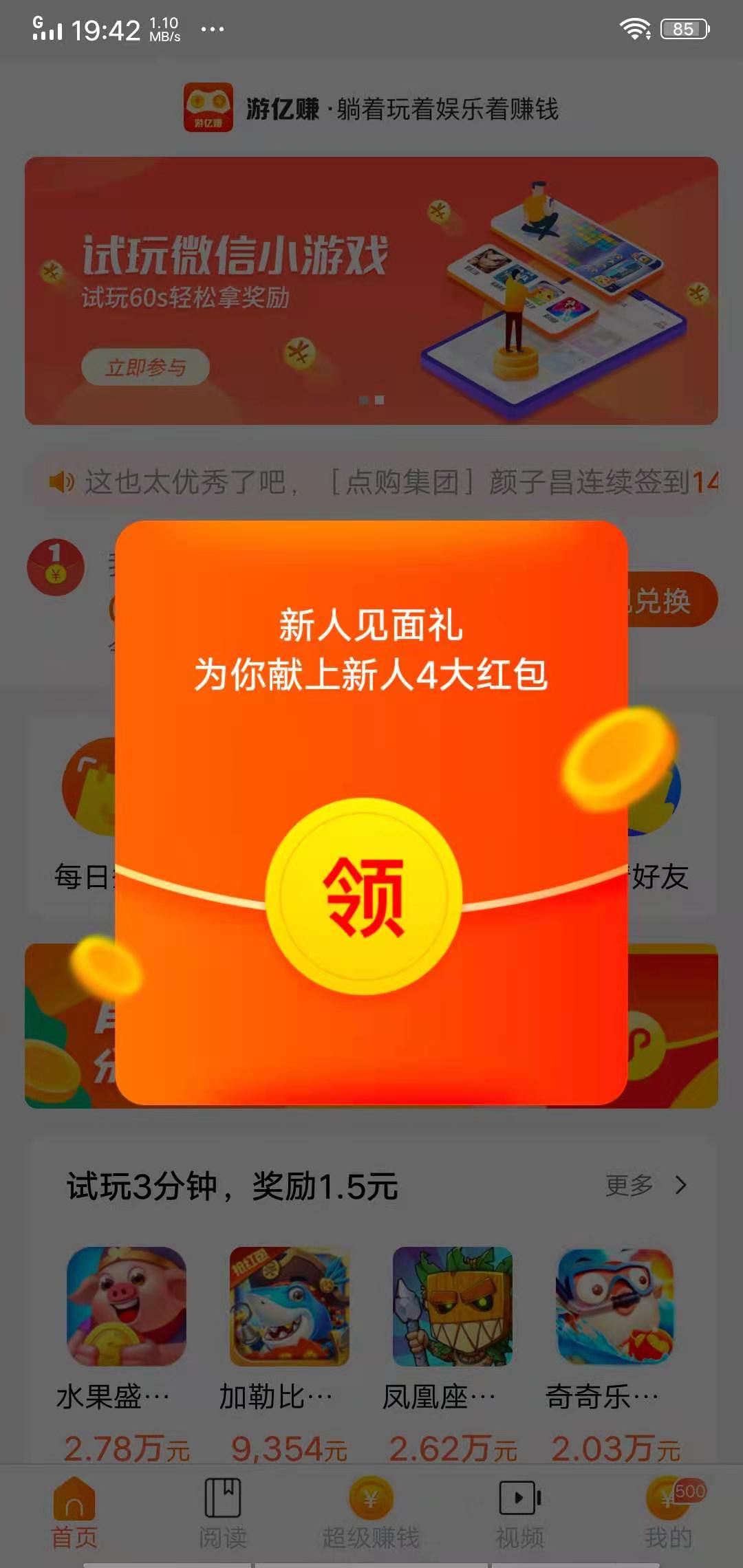
Task: Tap 立即参与 on the banner
Action: click(145, 367)
